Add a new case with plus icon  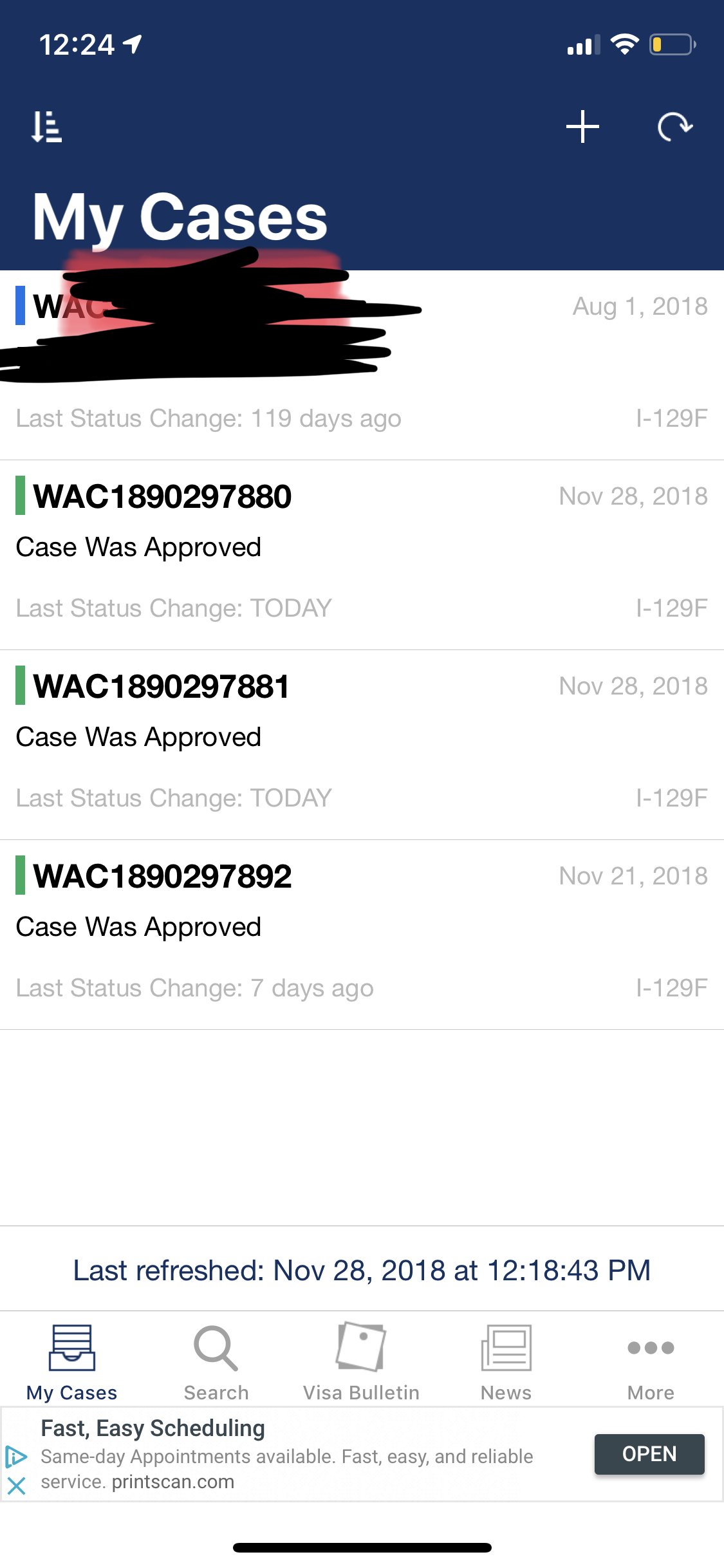[582, 126]
